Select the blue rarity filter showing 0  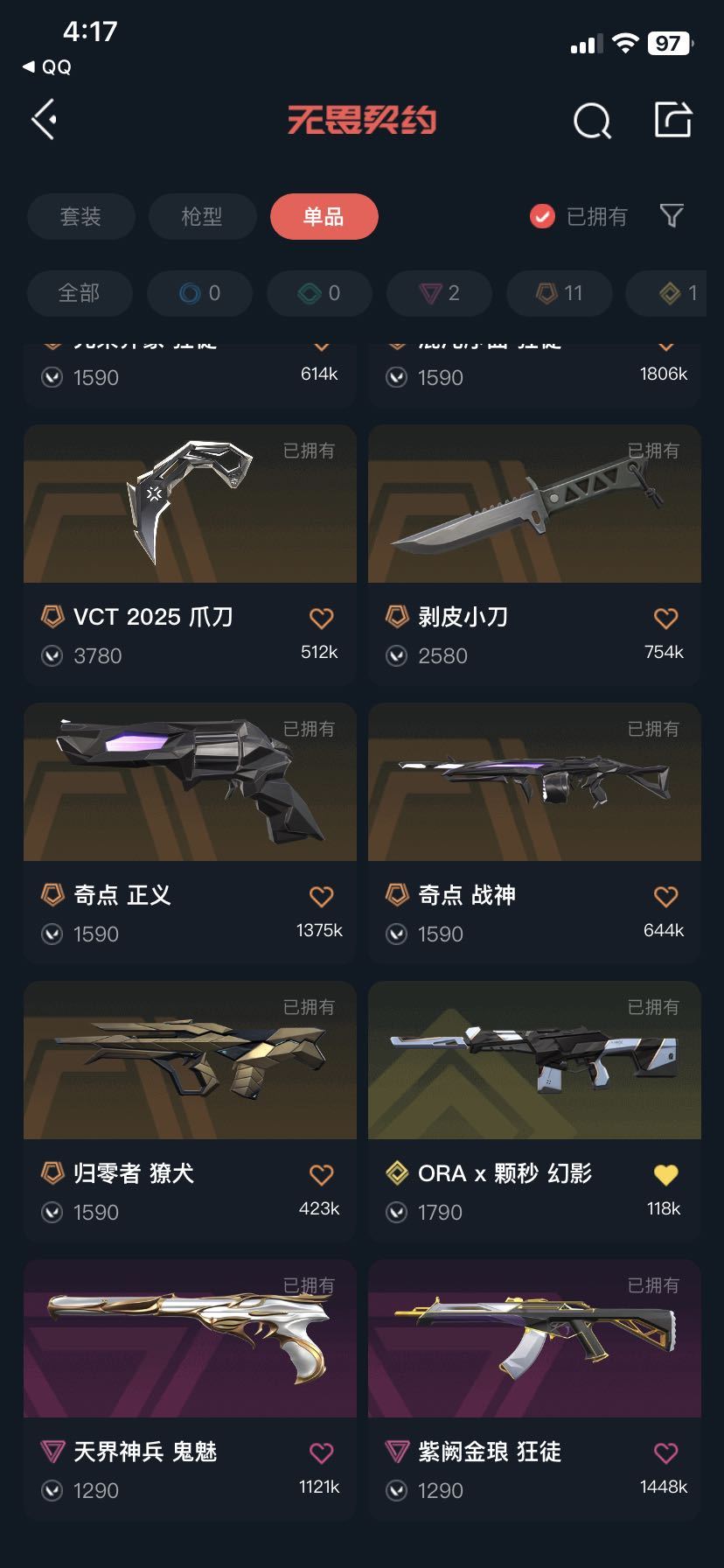199,293
